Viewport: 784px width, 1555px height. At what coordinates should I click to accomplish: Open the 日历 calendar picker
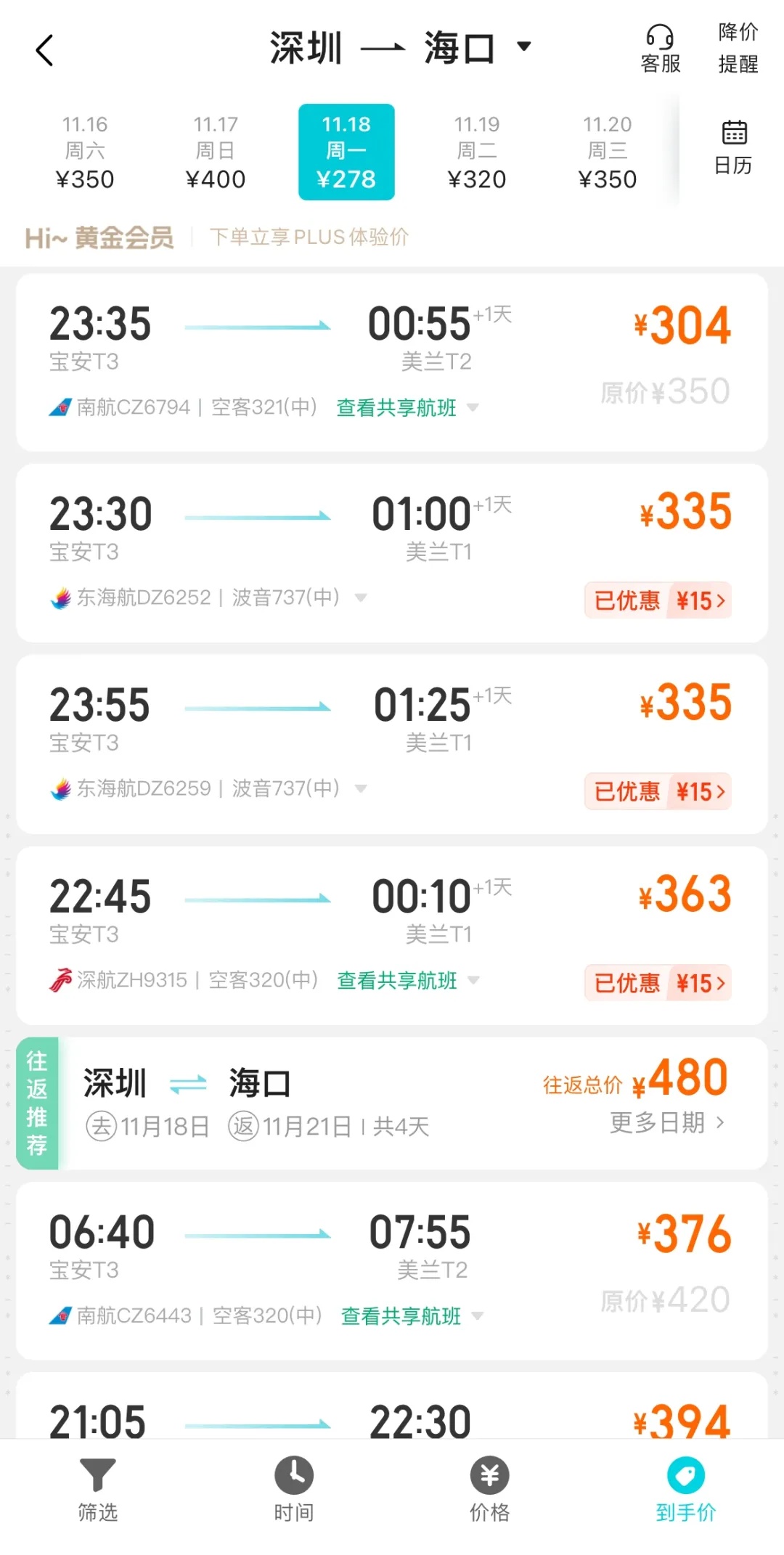point(733,148)
